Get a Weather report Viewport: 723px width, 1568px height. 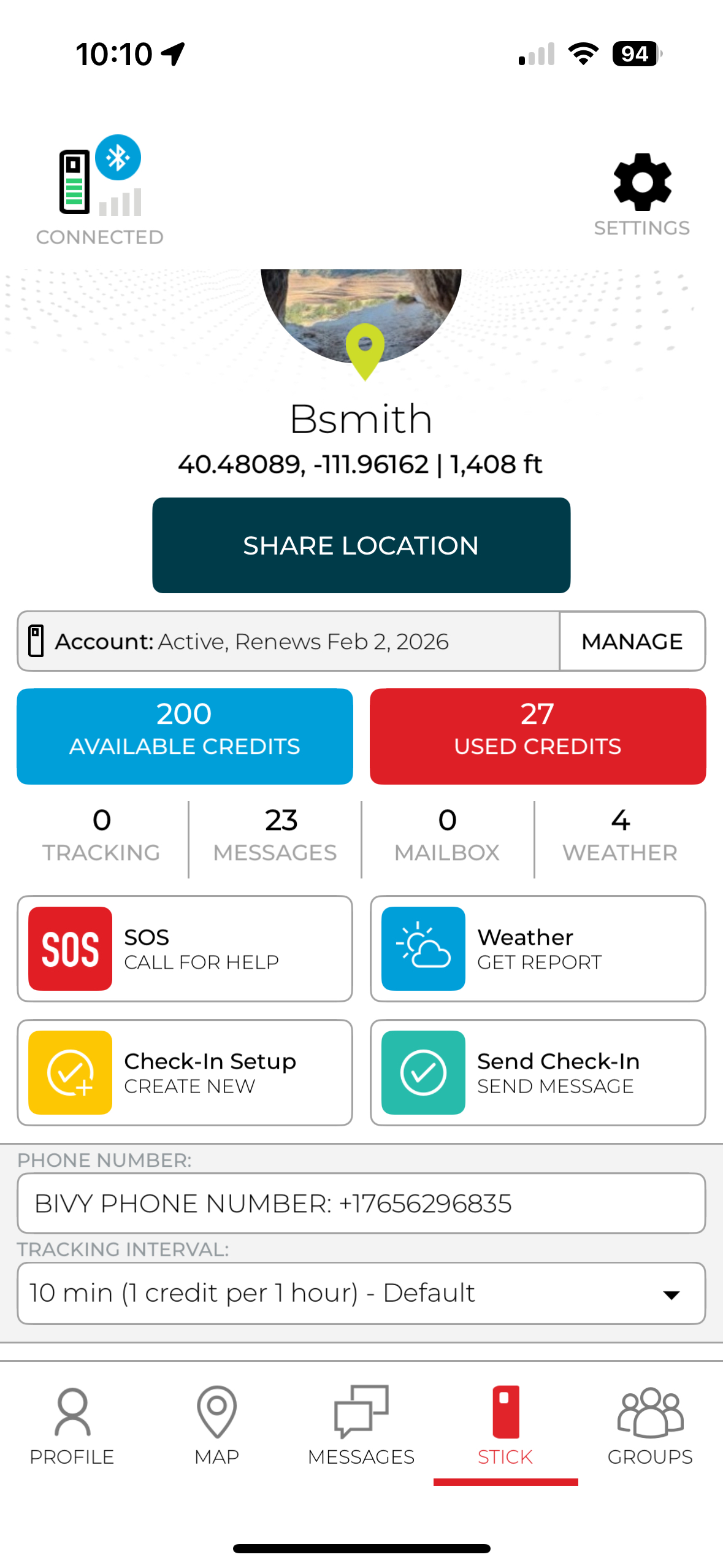537,948
